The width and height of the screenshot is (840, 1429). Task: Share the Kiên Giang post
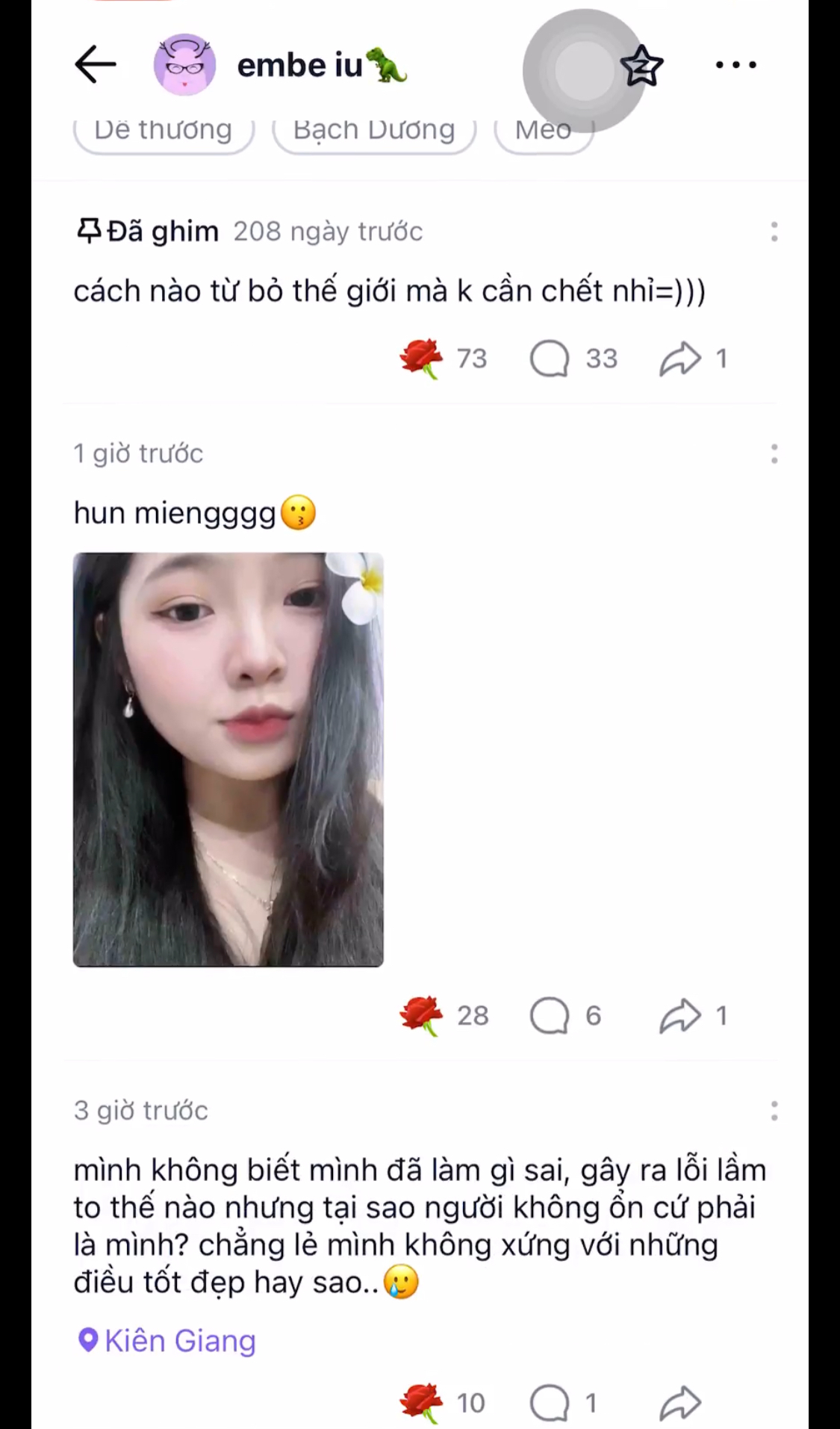tap(680, 1403)
